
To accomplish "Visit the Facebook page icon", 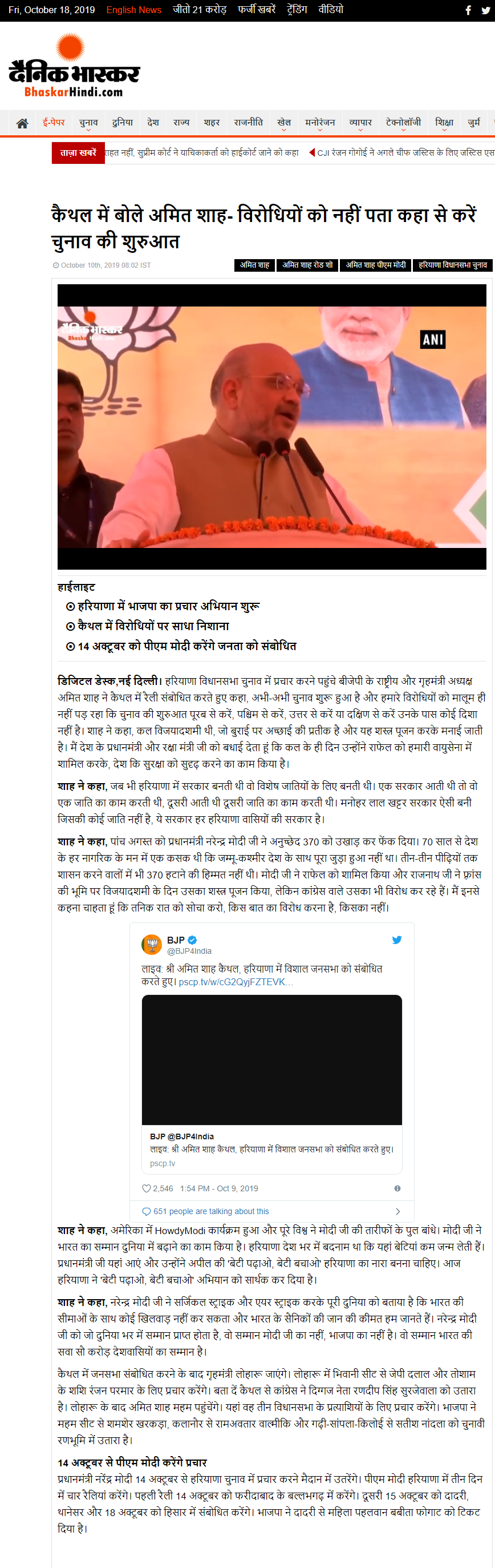I will 468,10.
